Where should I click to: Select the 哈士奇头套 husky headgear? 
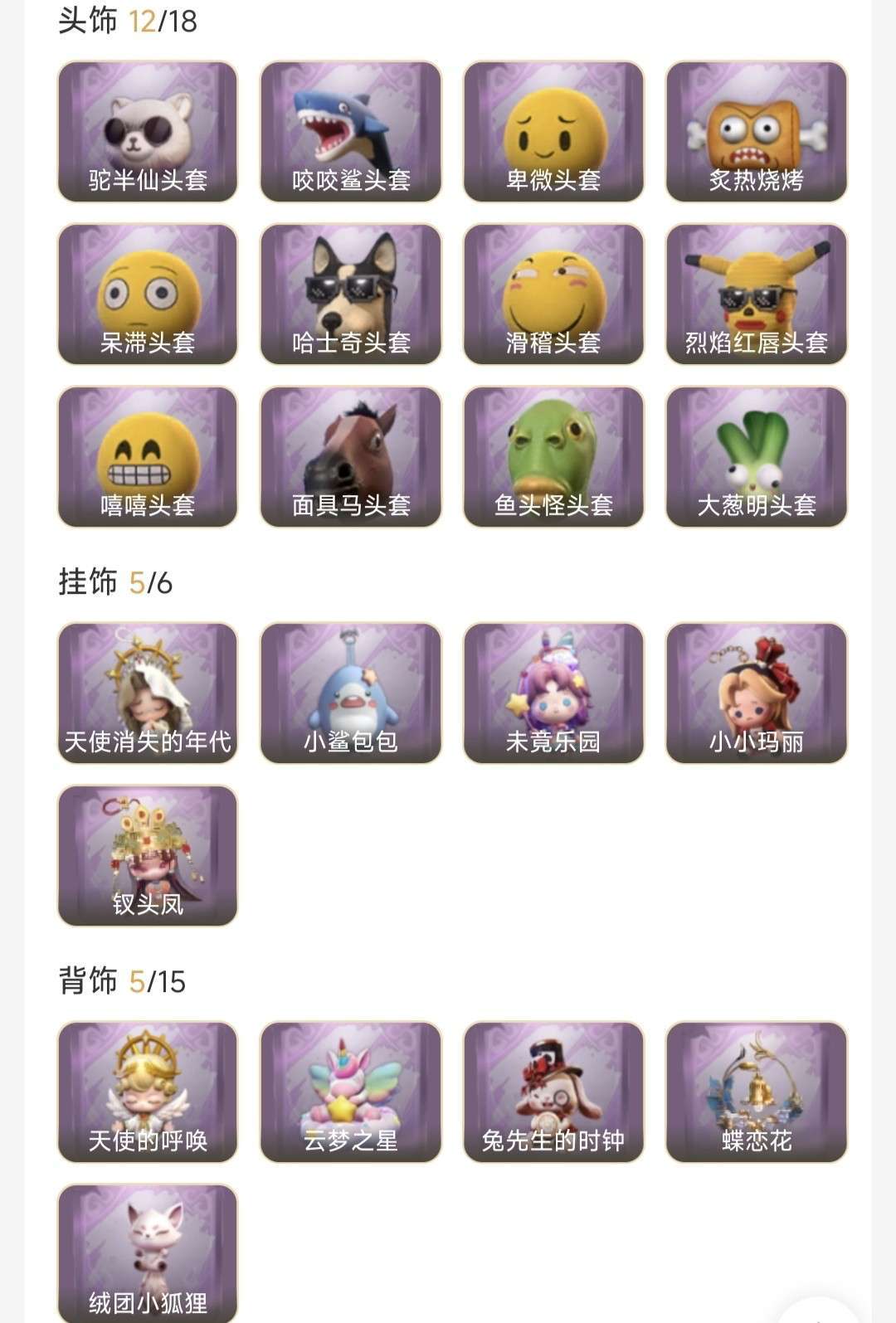(351, 294)
